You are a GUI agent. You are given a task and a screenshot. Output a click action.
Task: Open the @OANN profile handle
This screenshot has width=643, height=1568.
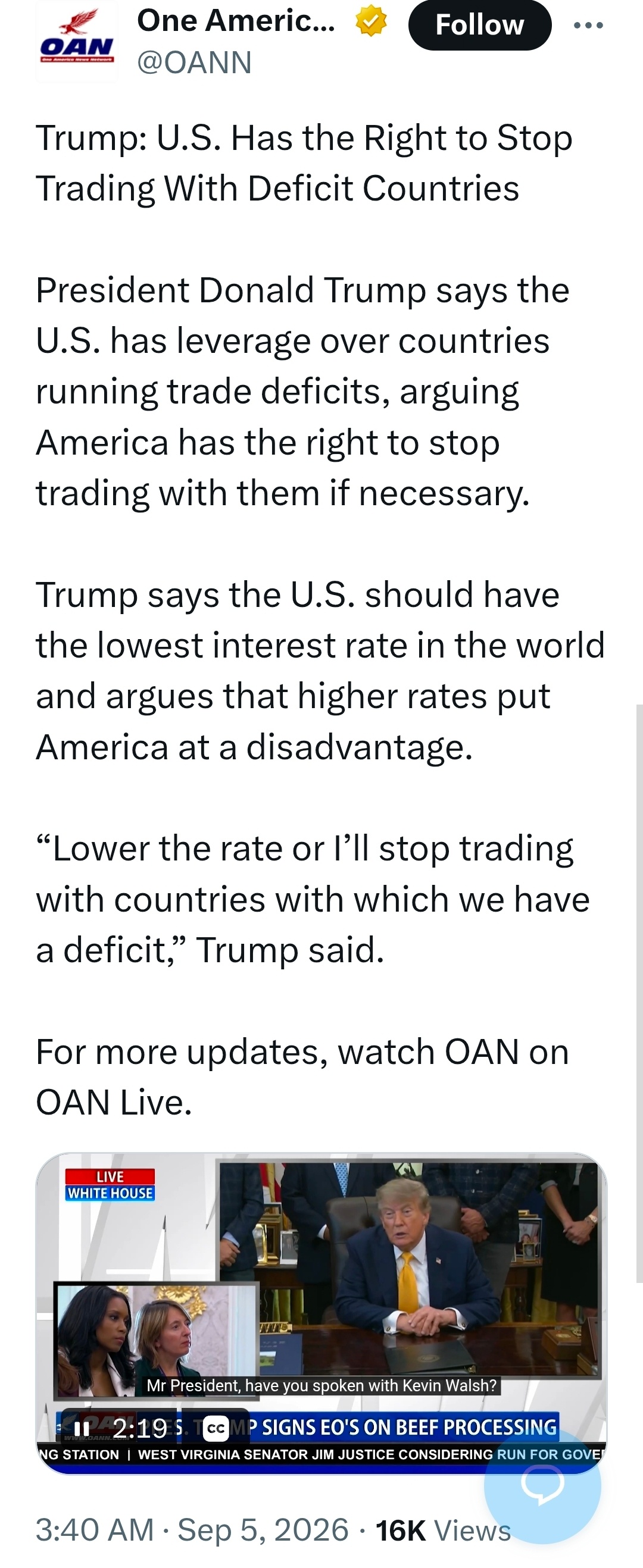(x=194, y=62)
